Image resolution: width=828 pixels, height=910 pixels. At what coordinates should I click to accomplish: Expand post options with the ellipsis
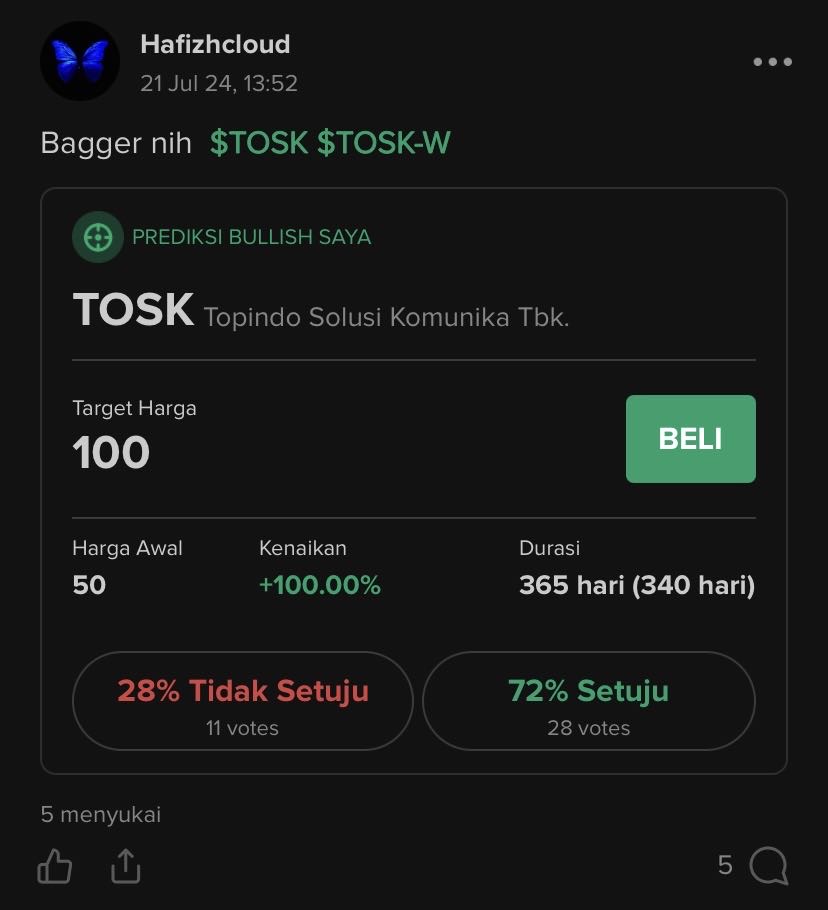click(771, 62)
